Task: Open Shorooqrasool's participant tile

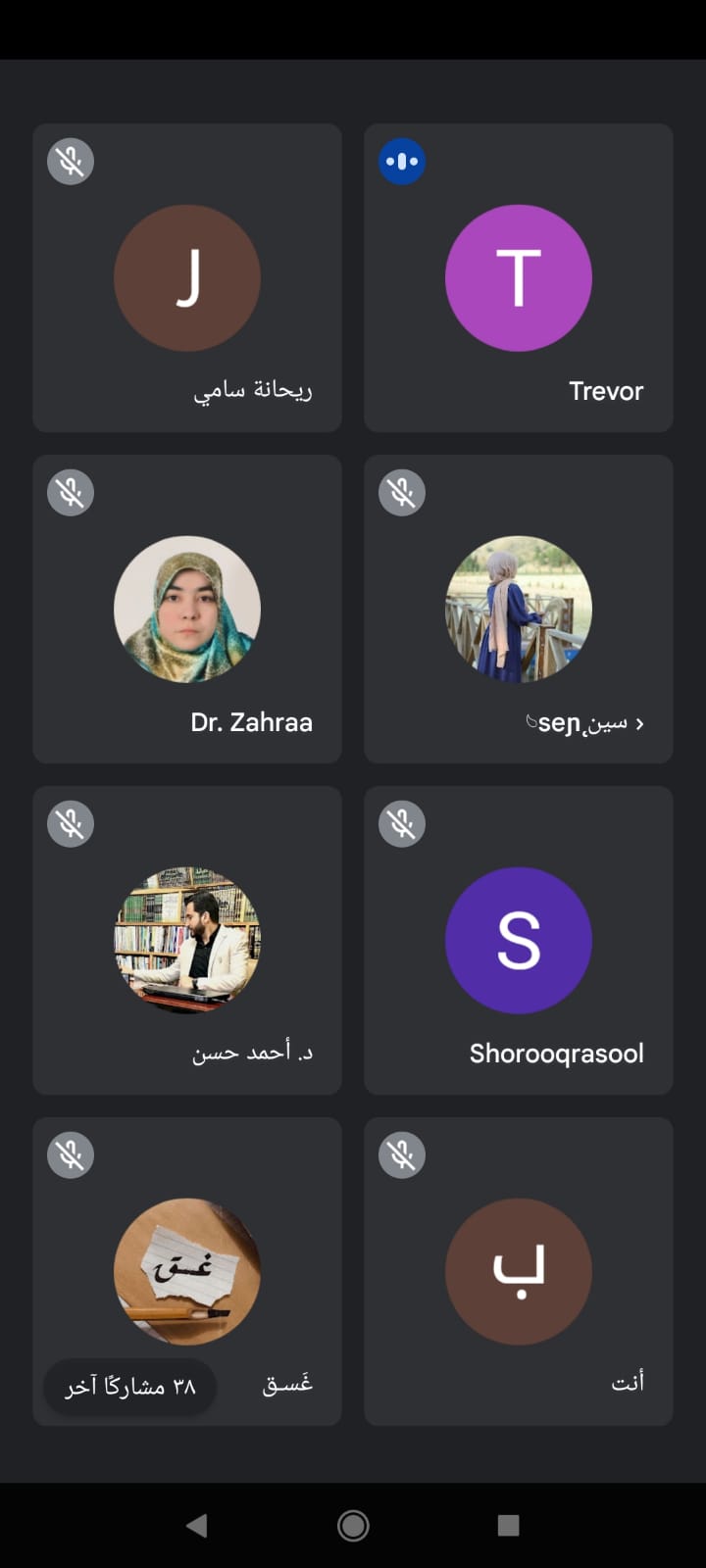Action: [518, 940]
